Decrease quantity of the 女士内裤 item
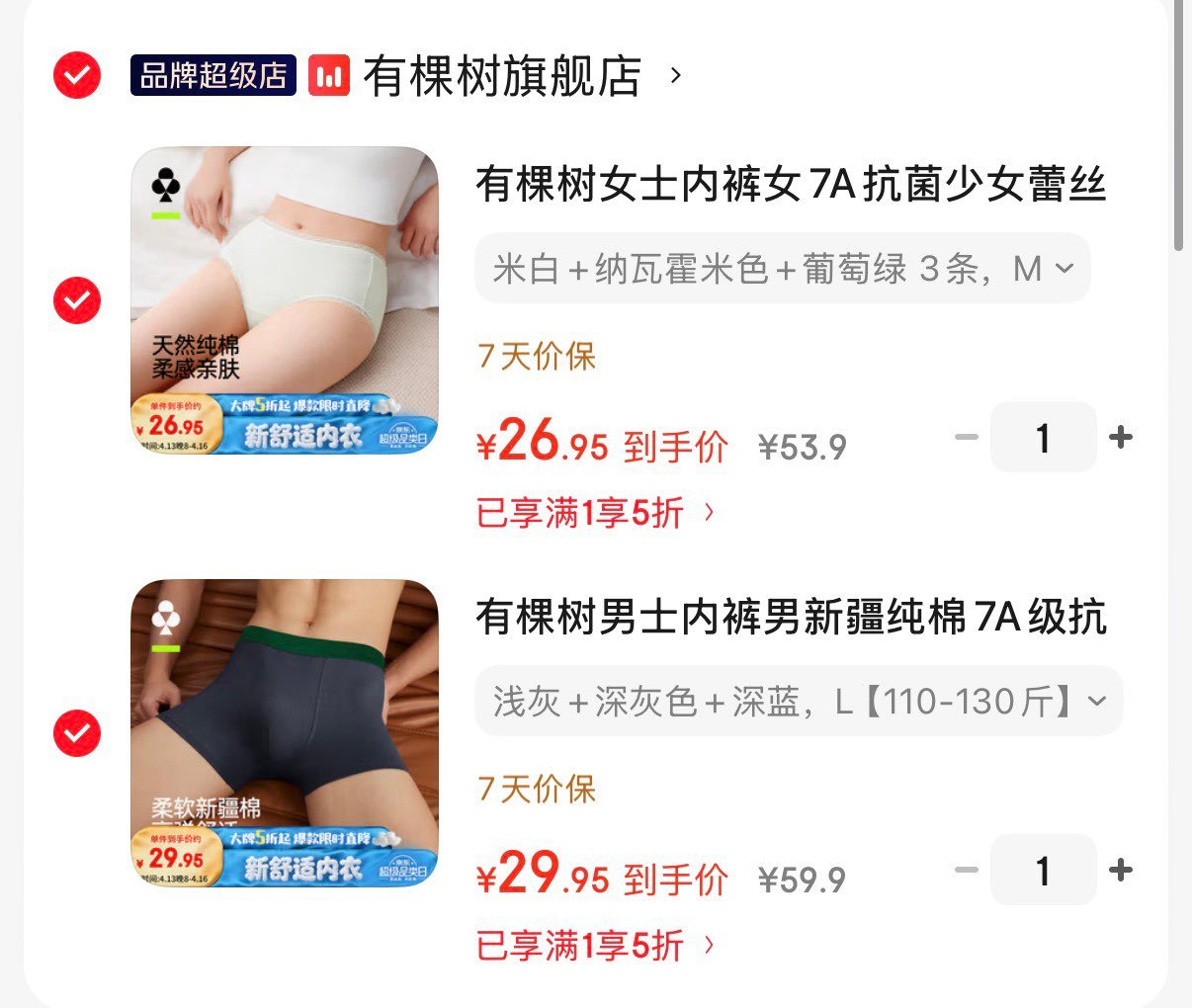The width and height of the screenshot is (1192, 1008). click(967, 437)
